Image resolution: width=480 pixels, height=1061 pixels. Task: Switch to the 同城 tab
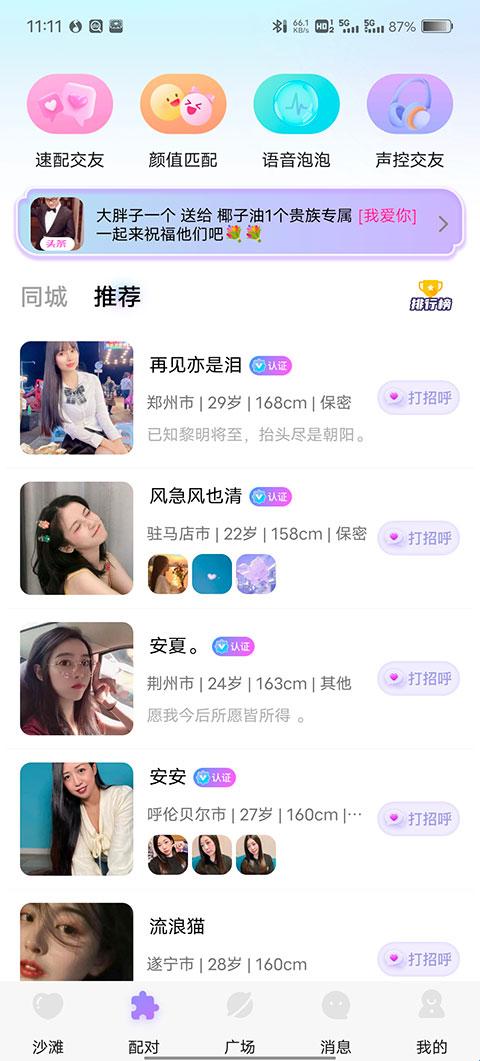pyautogui.click(x=44, y=297)
